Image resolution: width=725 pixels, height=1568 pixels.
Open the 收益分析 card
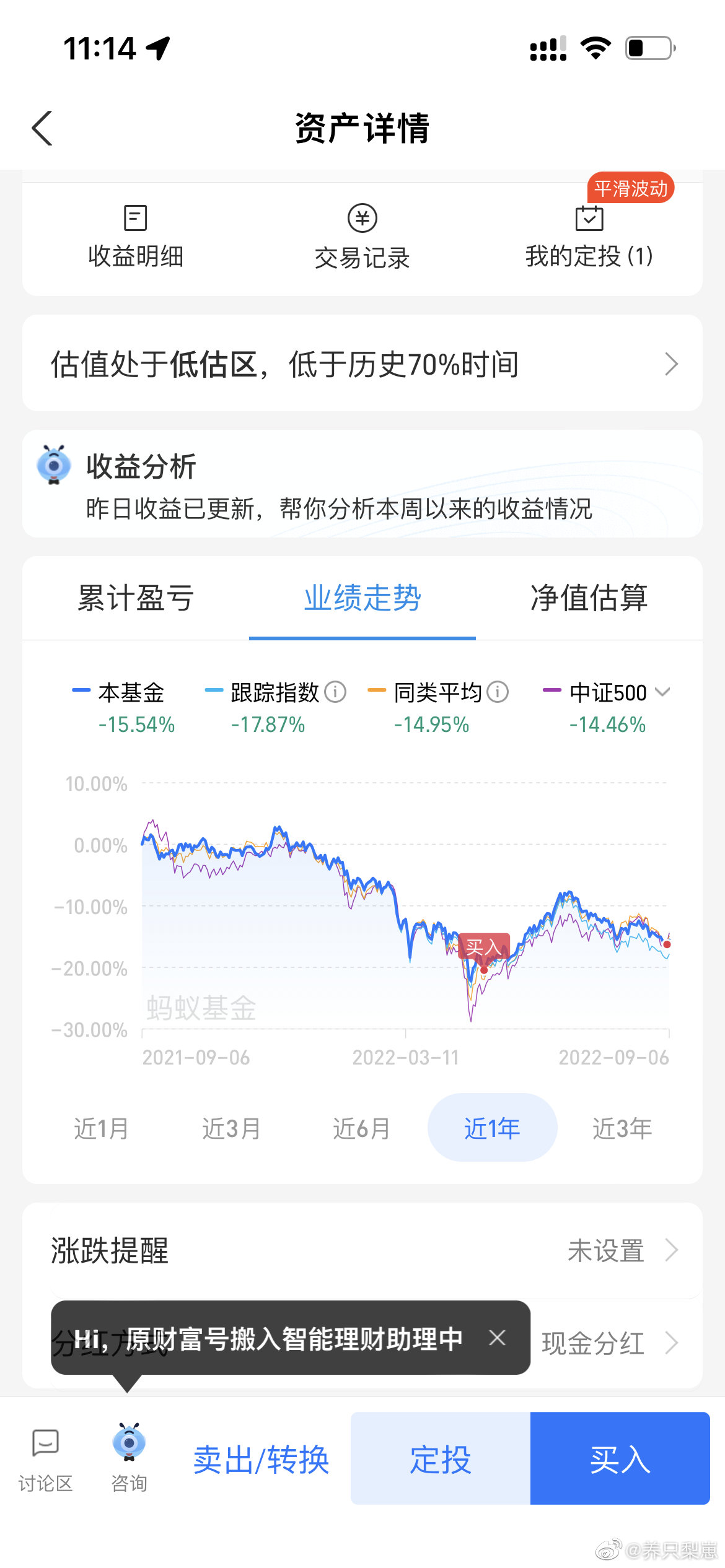coord(362,484)
